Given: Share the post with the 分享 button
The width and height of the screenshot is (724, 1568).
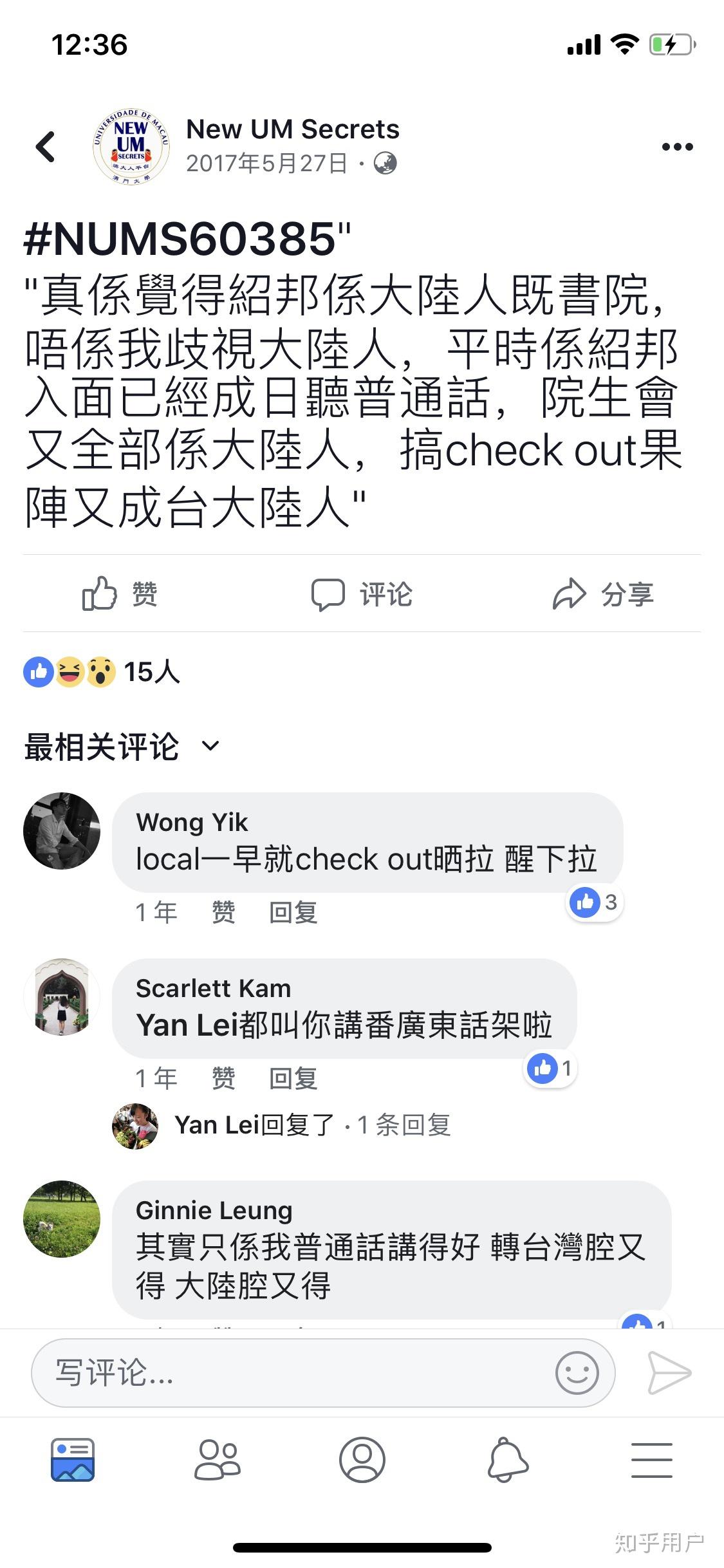Looking at the screenshot, I should (x=603, y=593).
